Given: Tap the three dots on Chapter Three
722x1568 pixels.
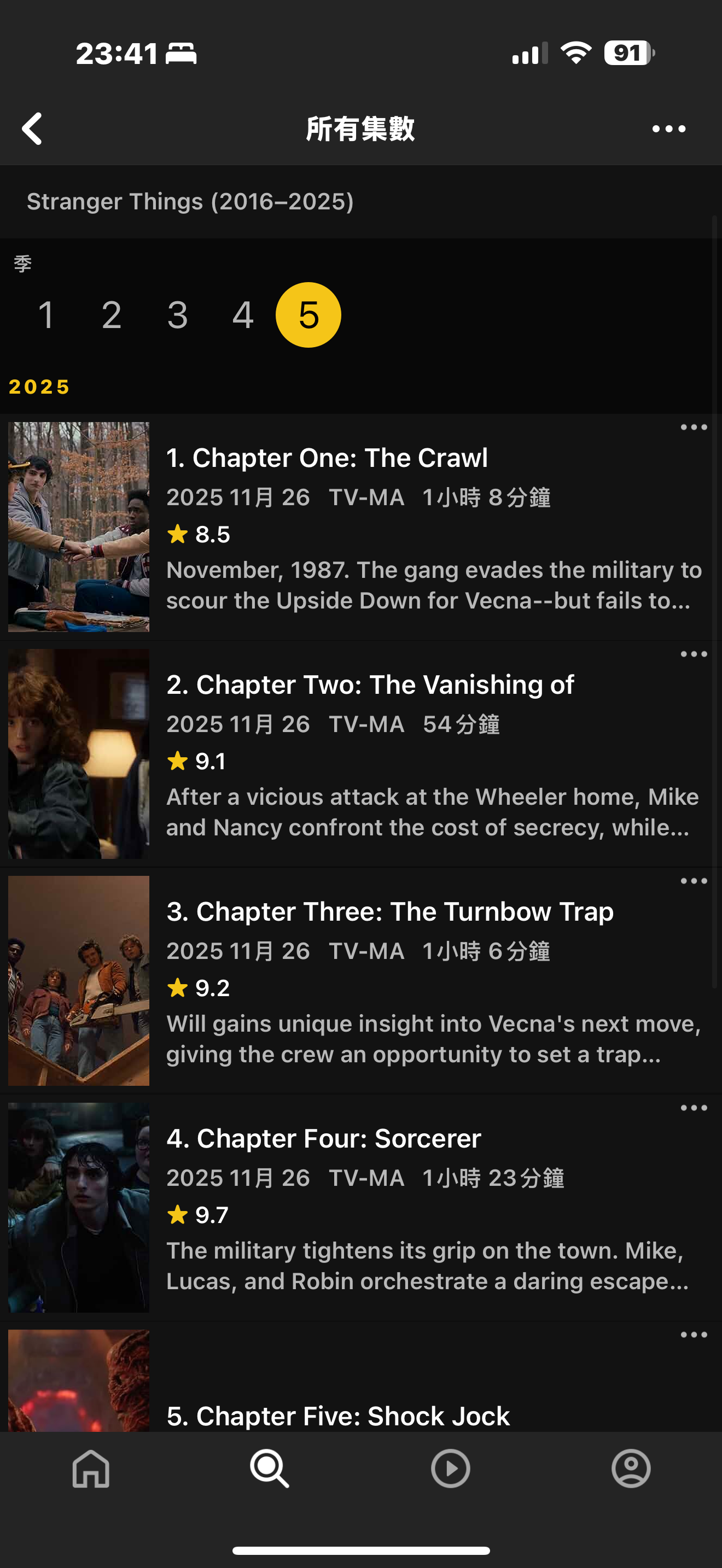Looking at the screenshot, I should coord(694,881).
